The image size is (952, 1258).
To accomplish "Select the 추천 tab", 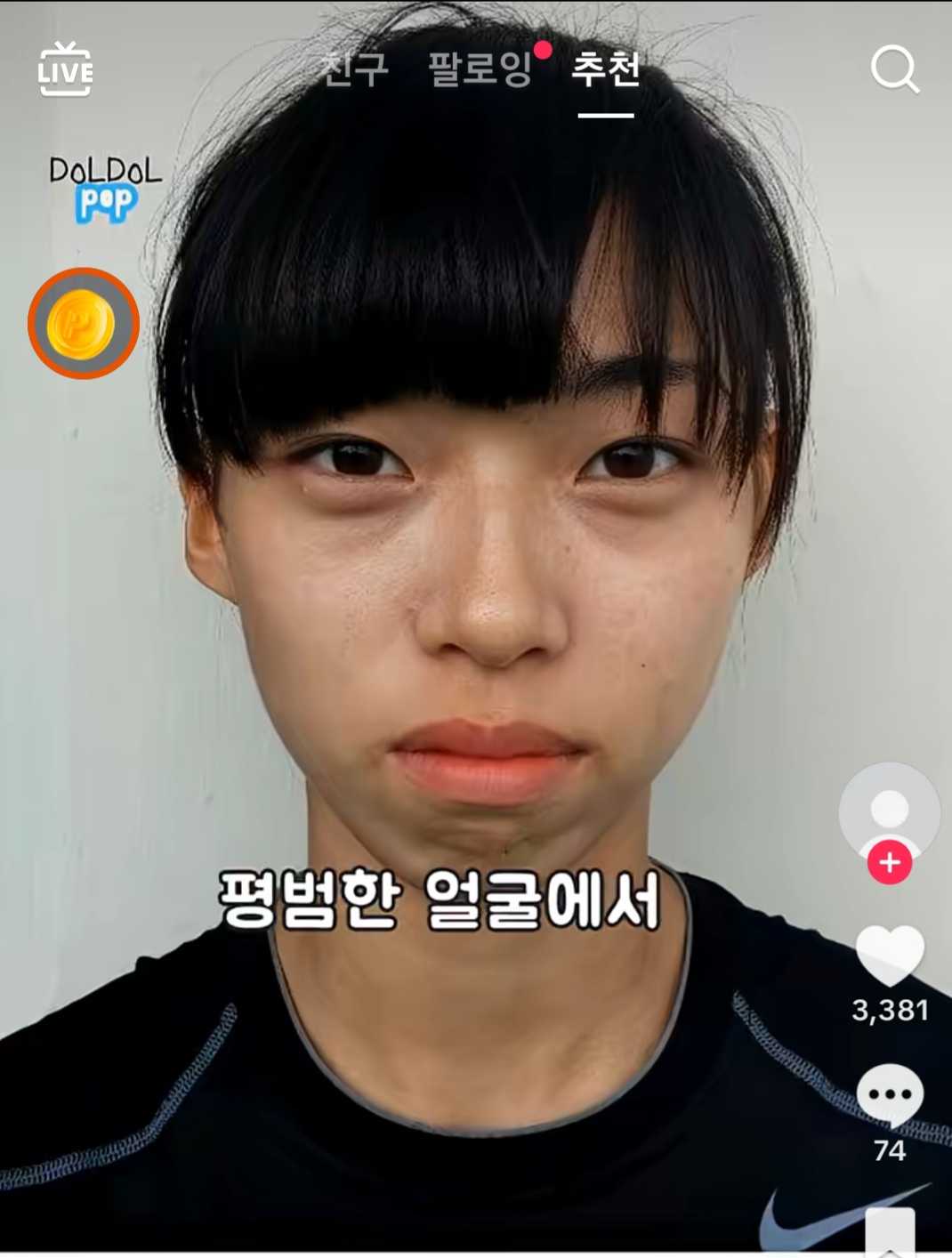I will (606, 69).
